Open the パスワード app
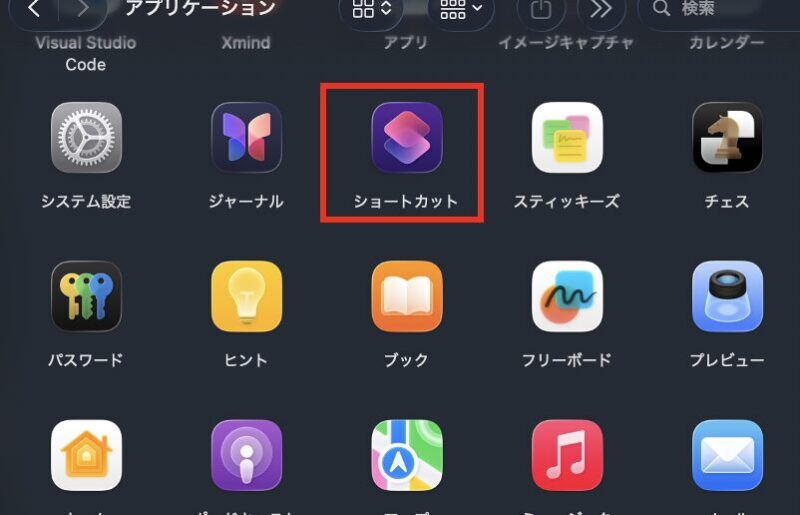The height and width of the screenshot is (515, 800). 86,297
